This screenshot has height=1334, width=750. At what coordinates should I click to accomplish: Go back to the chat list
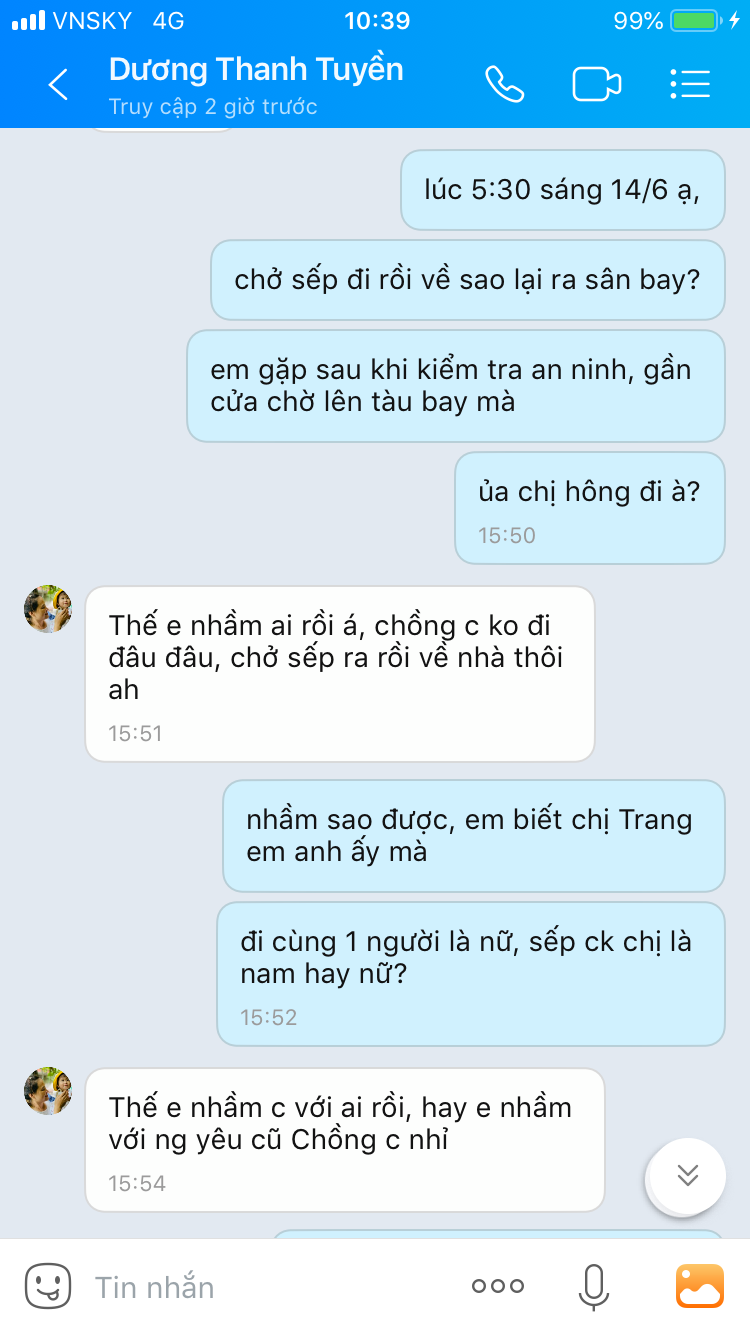point(58,85)
